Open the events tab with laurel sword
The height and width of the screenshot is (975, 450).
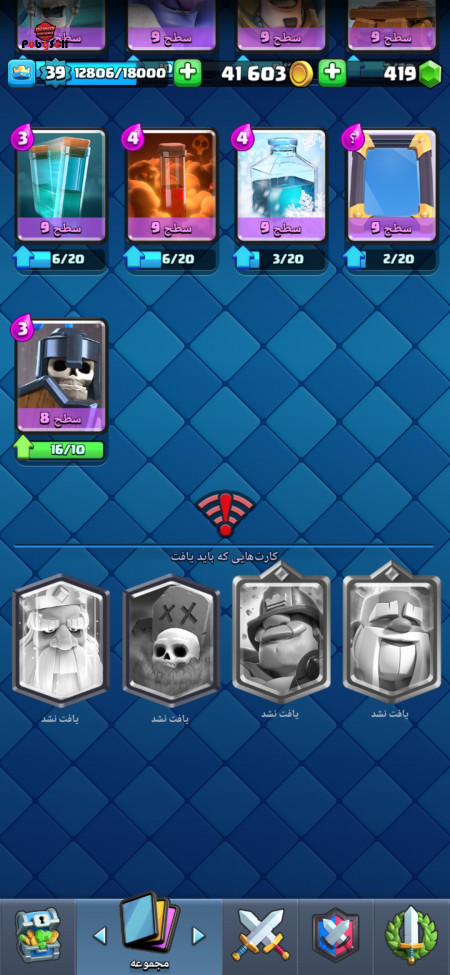(x=411, y=936)
